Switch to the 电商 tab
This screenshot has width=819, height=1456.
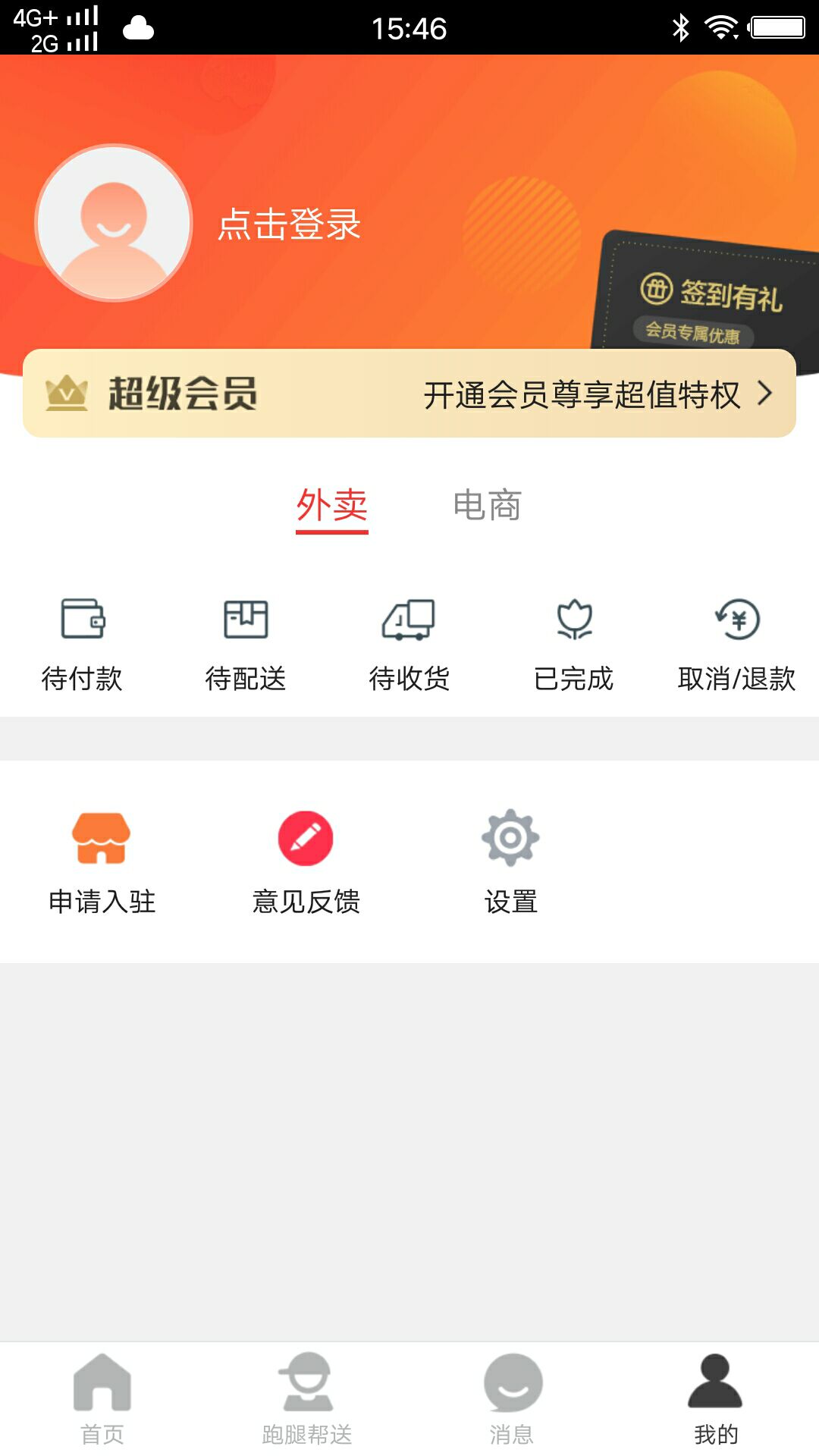point(487,506)
